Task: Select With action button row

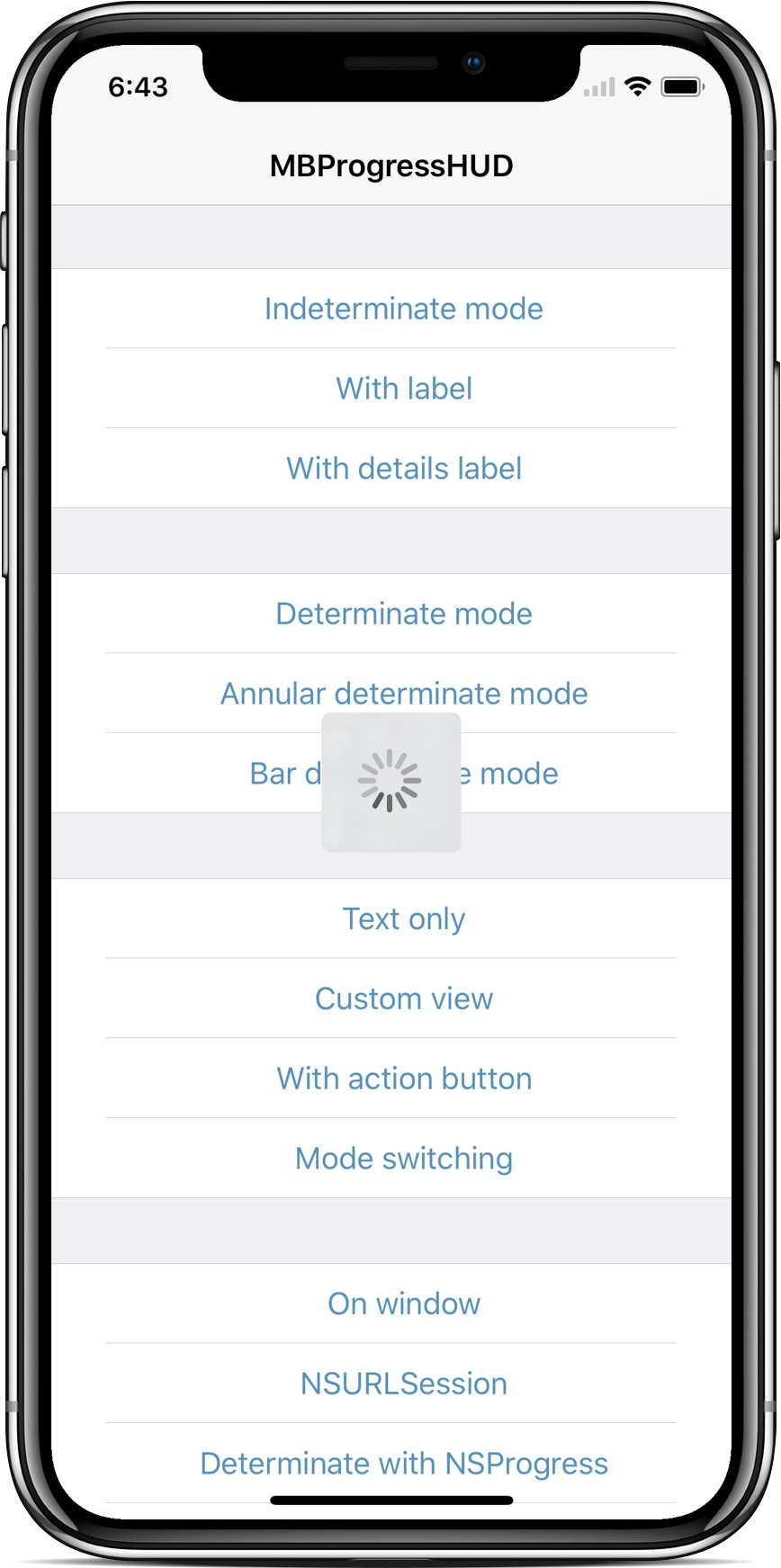Action: (x=391, y=1079)
